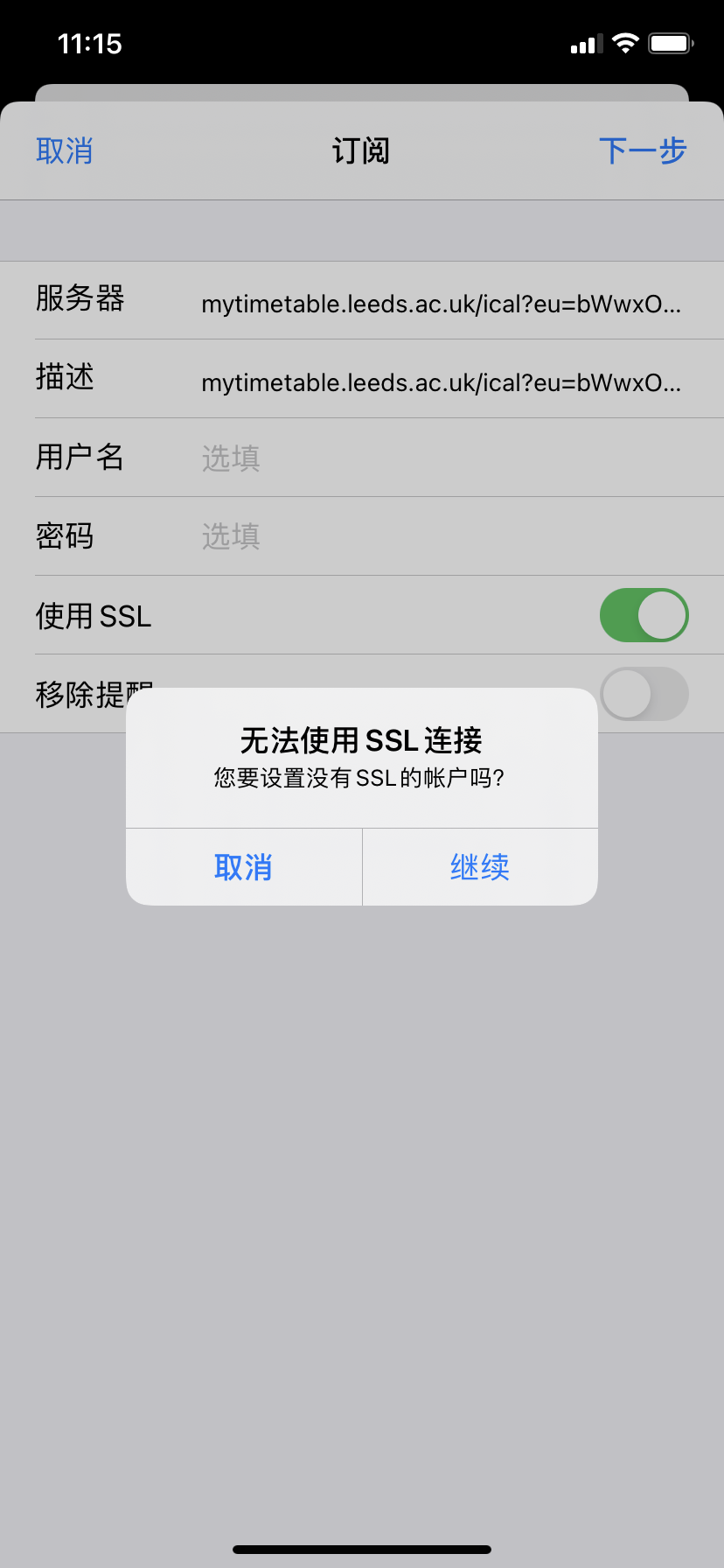This screenshot has height=1568, width=724.
Task: Tap 下一步 in the top bar
Action: [643, 150]
